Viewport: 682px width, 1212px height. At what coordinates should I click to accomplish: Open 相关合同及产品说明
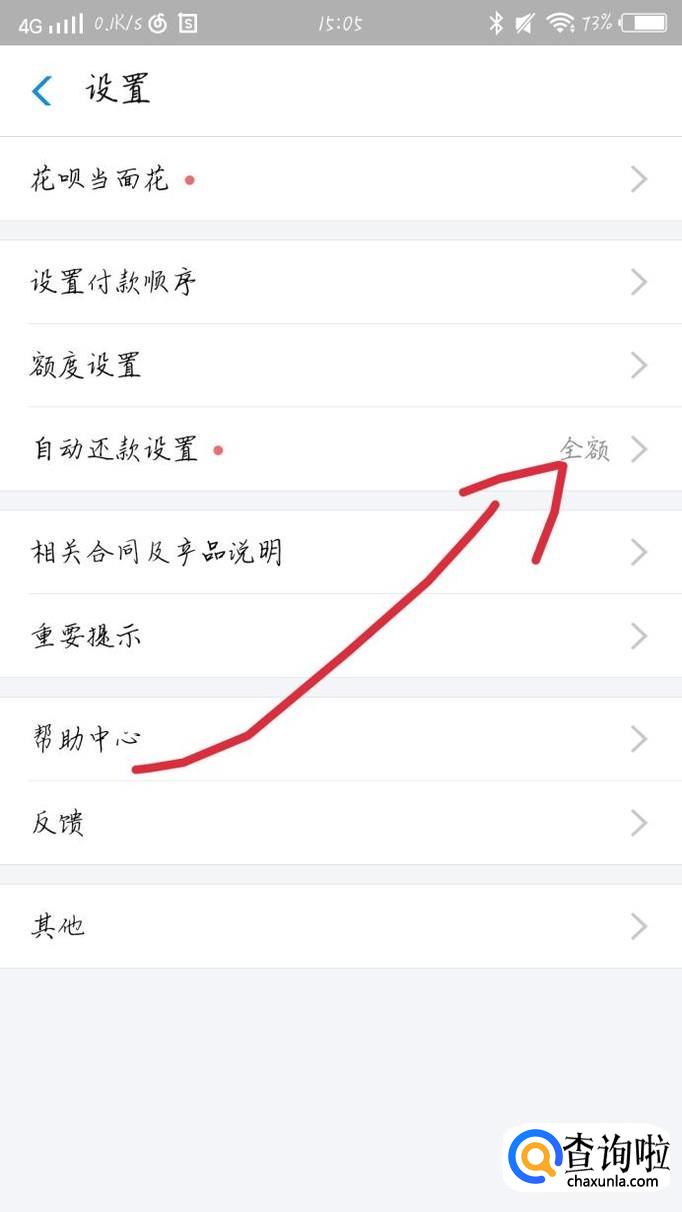(340, 552)
